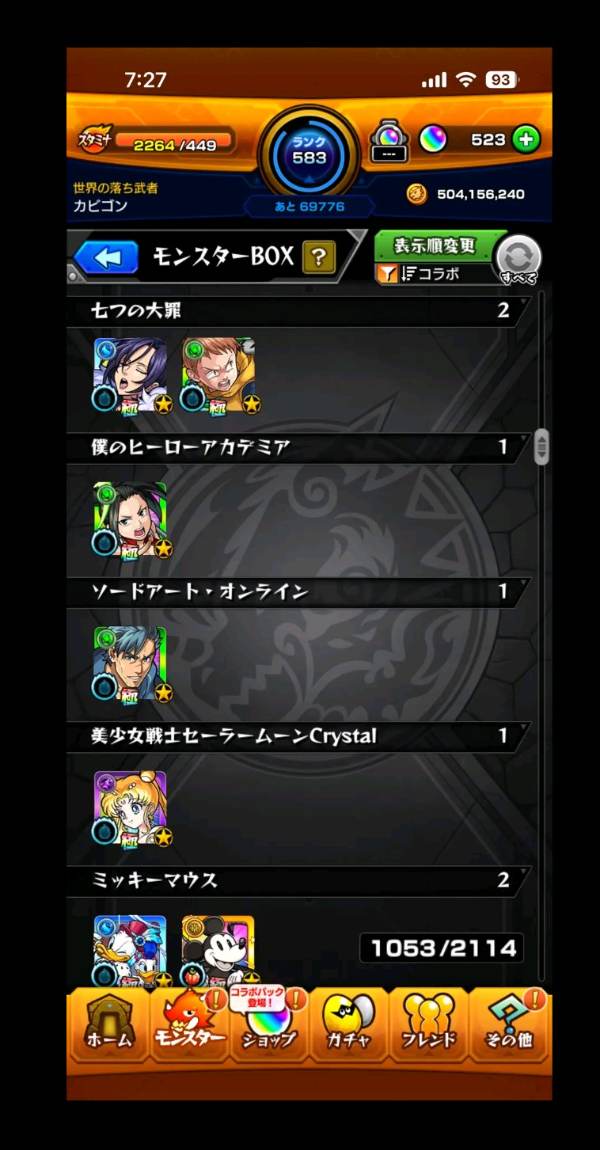Open the ショップ tab

point(268,1025)
